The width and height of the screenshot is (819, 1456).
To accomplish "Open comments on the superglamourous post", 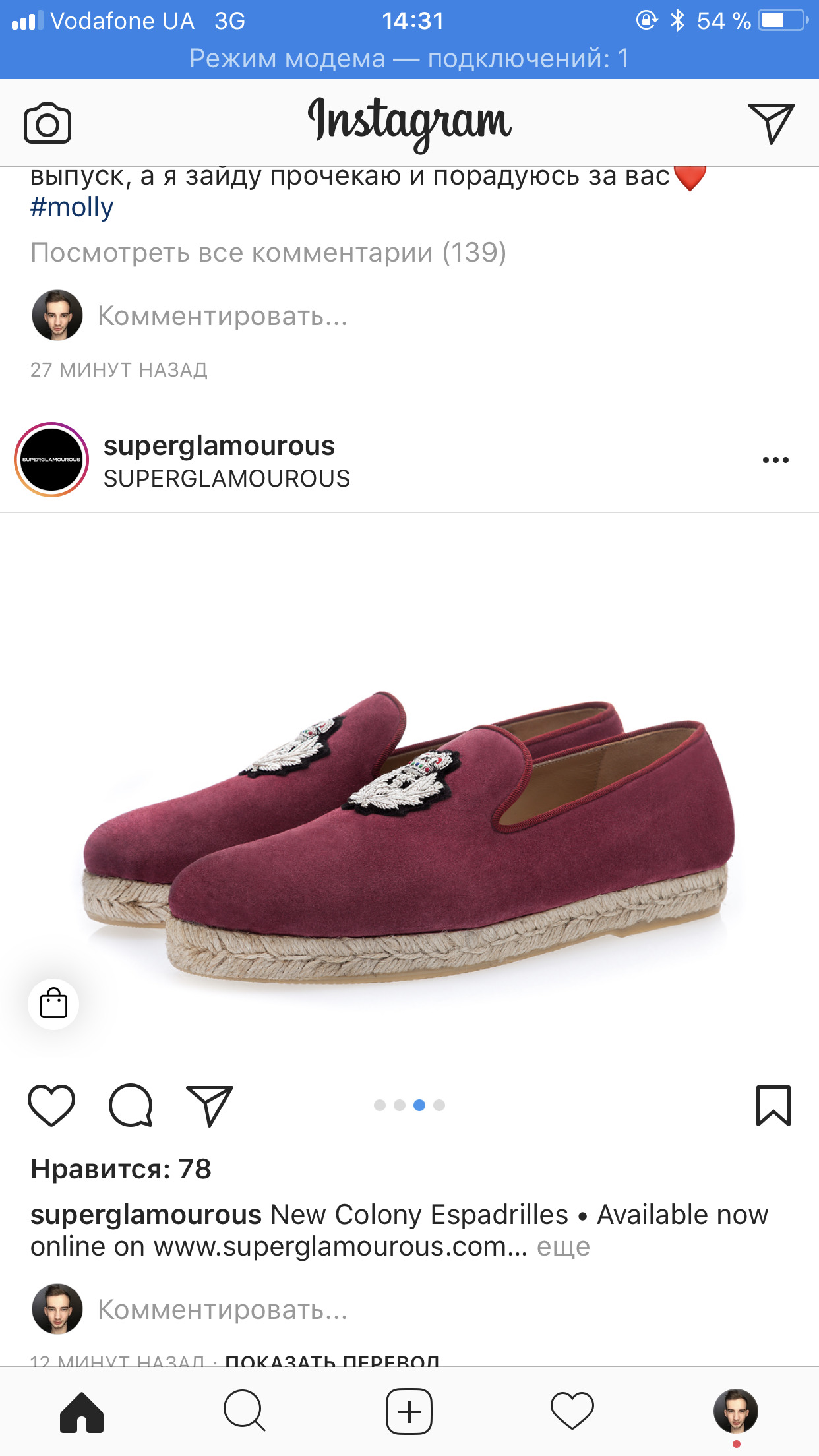I will click(131, 1105).
